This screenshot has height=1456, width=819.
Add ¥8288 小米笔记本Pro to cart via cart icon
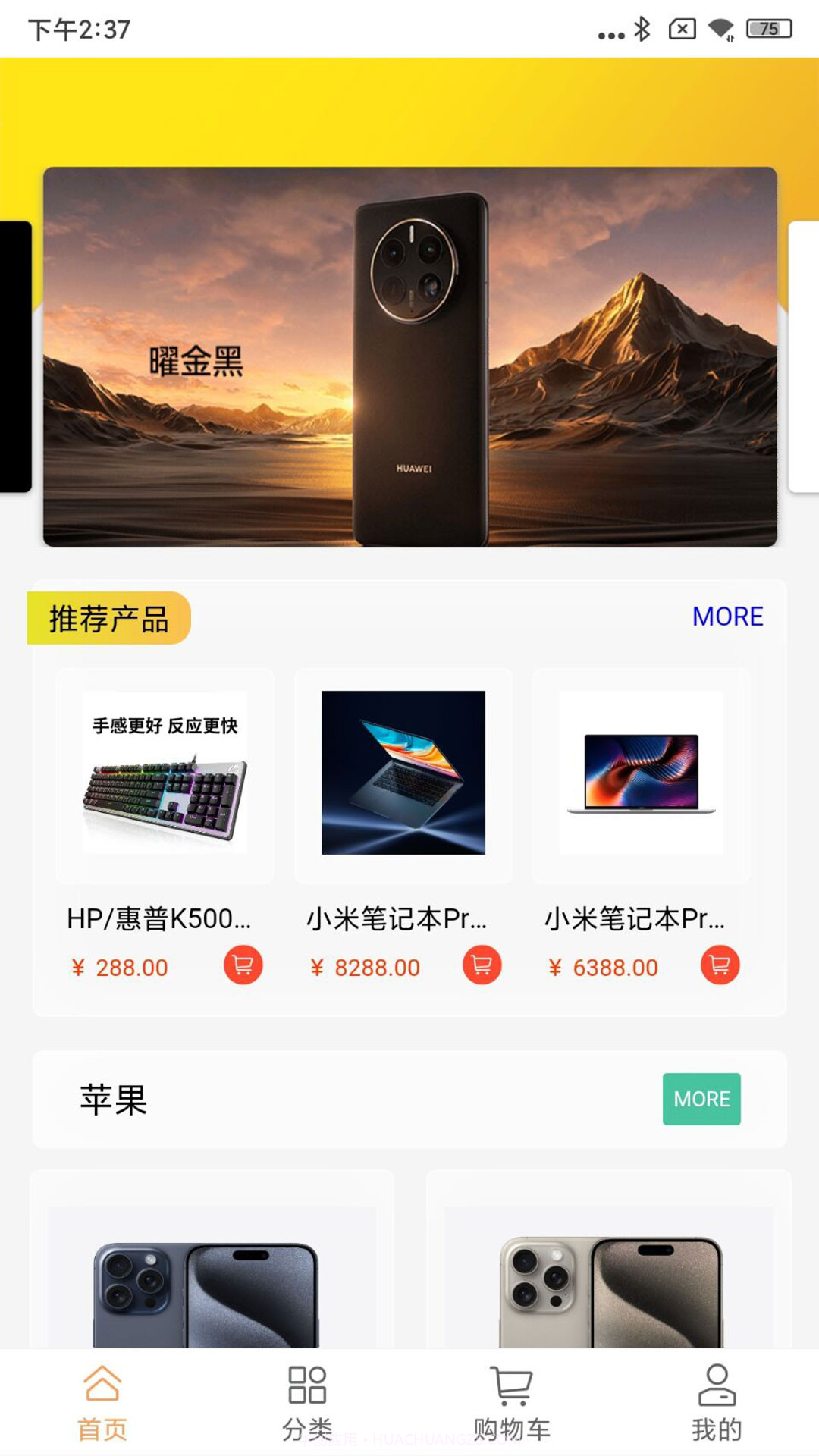coord(481,966)
